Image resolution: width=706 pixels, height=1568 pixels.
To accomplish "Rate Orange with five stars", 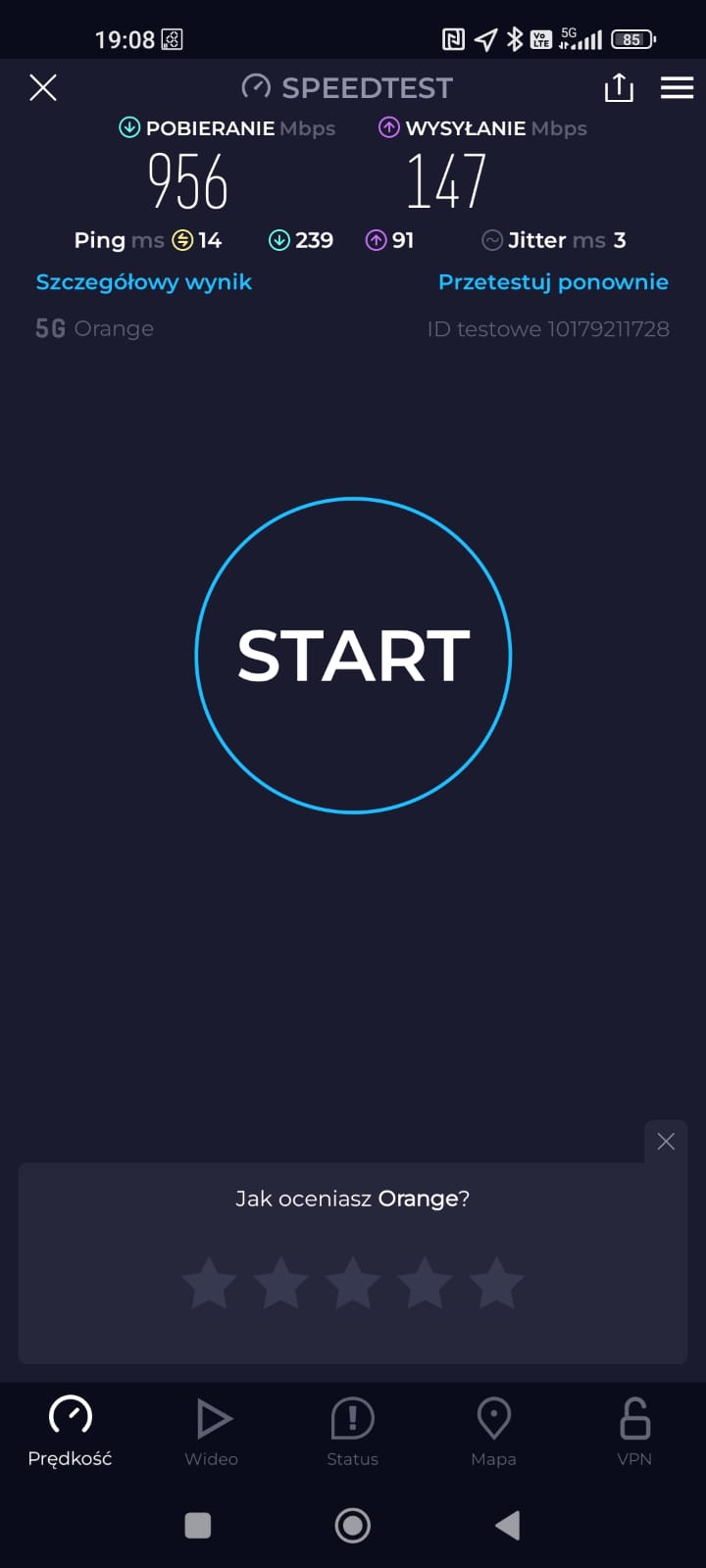I will (x=496, y=1283).
